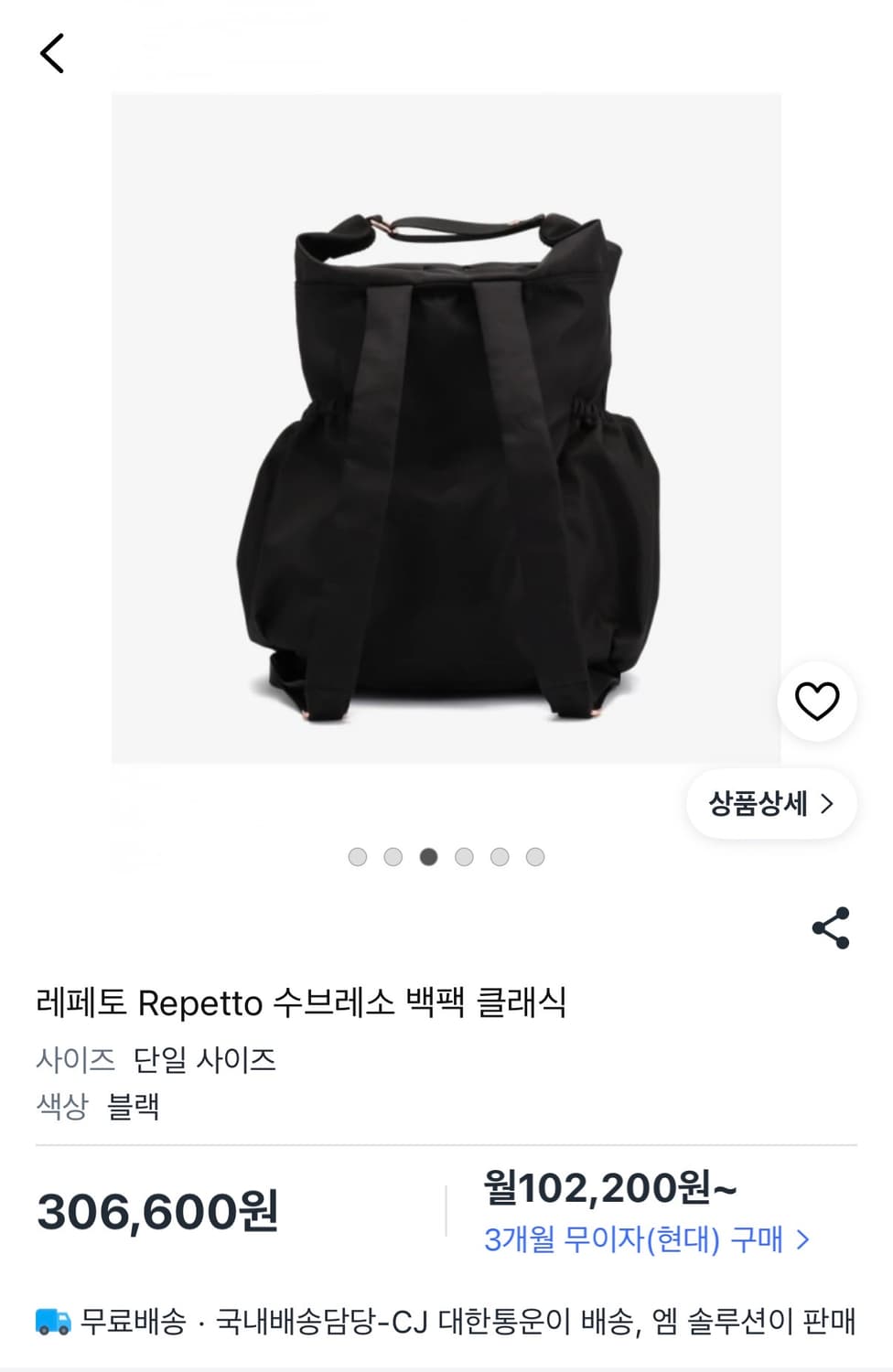Viewport: 893px width, 1372px height.
Task: Select the first carousel dot
Action: click(x=358, y=857)
